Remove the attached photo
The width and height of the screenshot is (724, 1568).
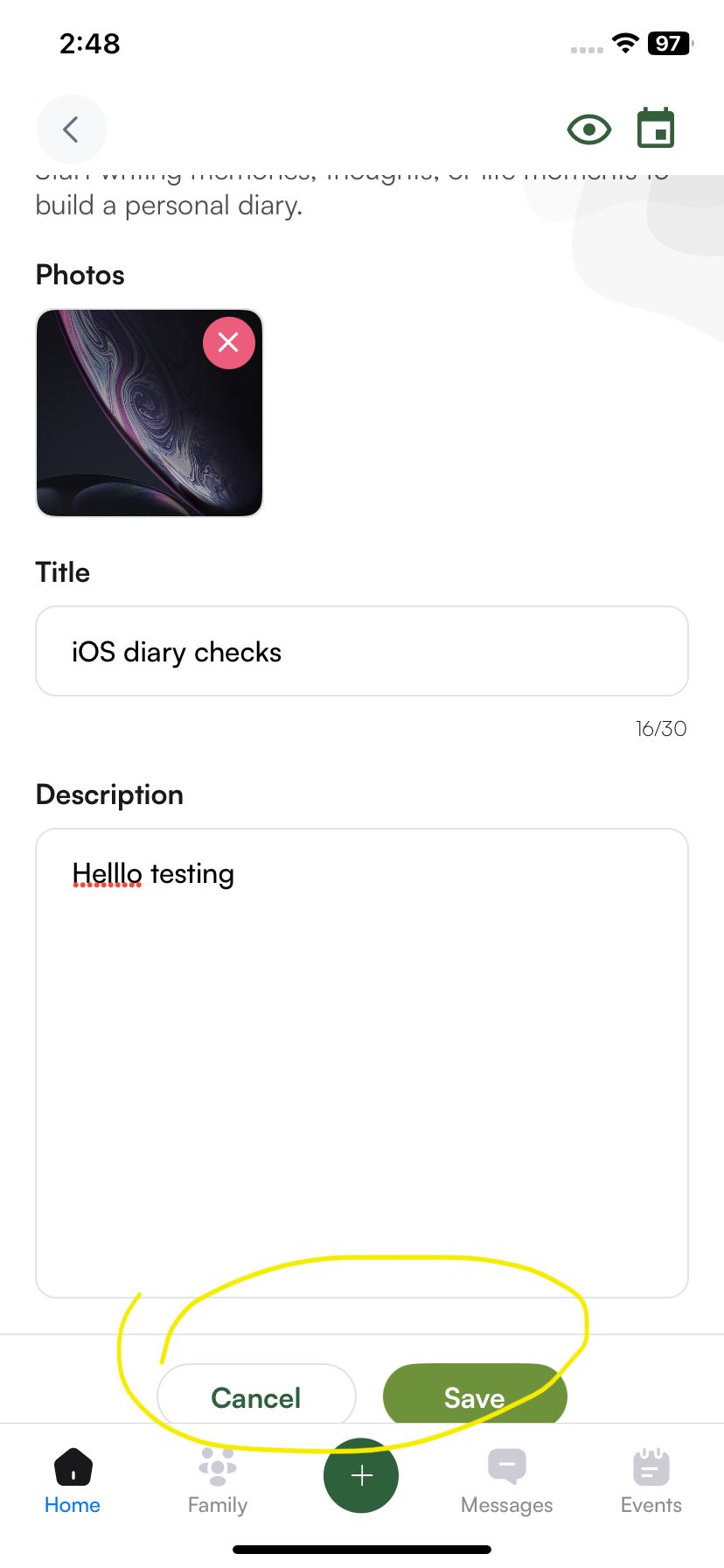pyautogui.click(x=228, y=342)
